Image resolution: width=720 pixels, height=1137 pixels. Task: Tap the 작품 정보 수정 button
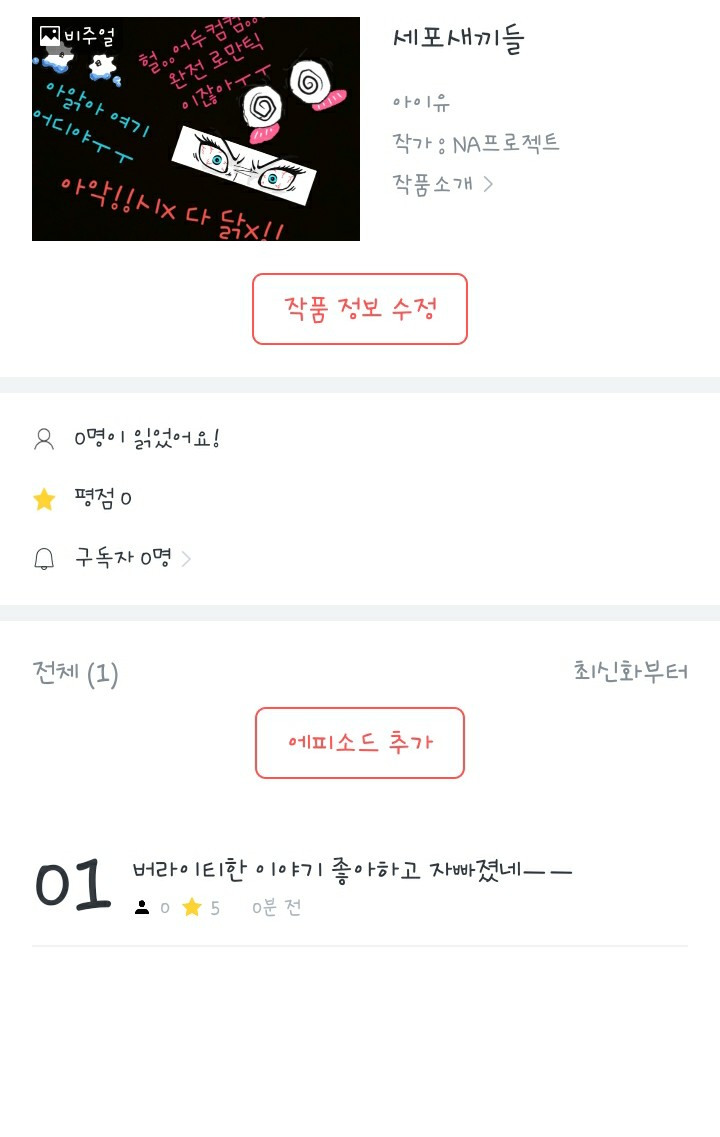coord(360,309)
